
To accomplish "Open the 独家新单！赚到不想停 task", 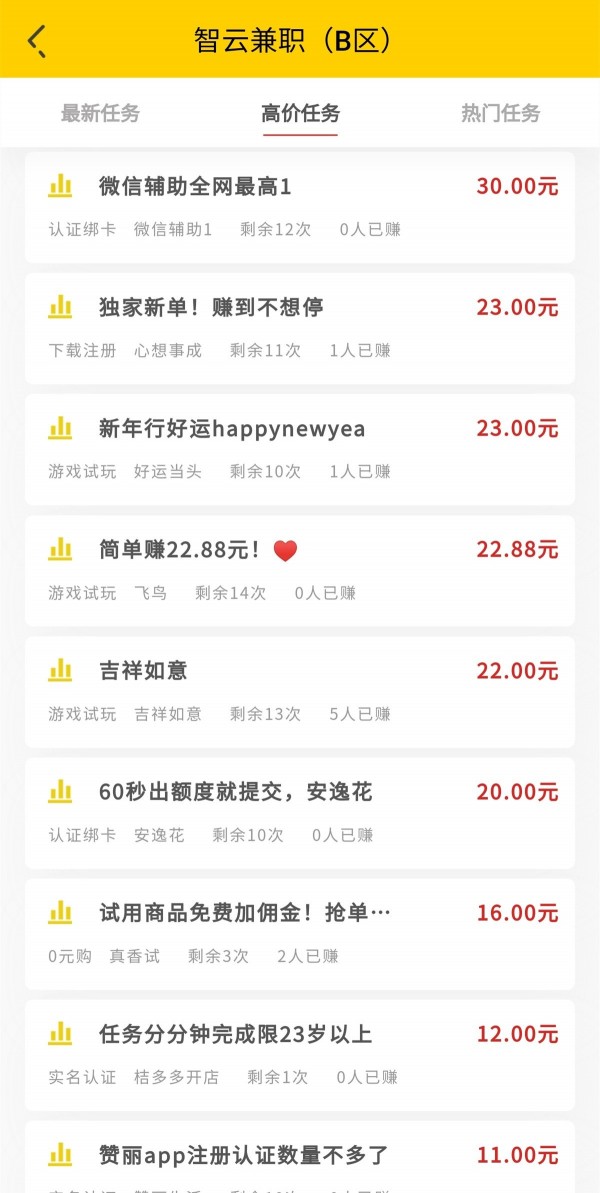I will pos(300,328).
